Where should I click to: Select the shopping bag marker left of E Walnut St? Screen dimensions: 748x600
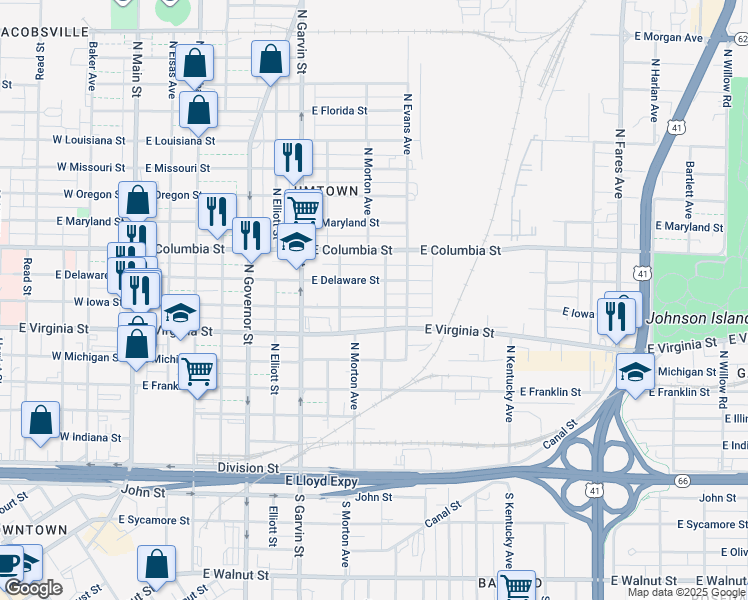[156, 565]
